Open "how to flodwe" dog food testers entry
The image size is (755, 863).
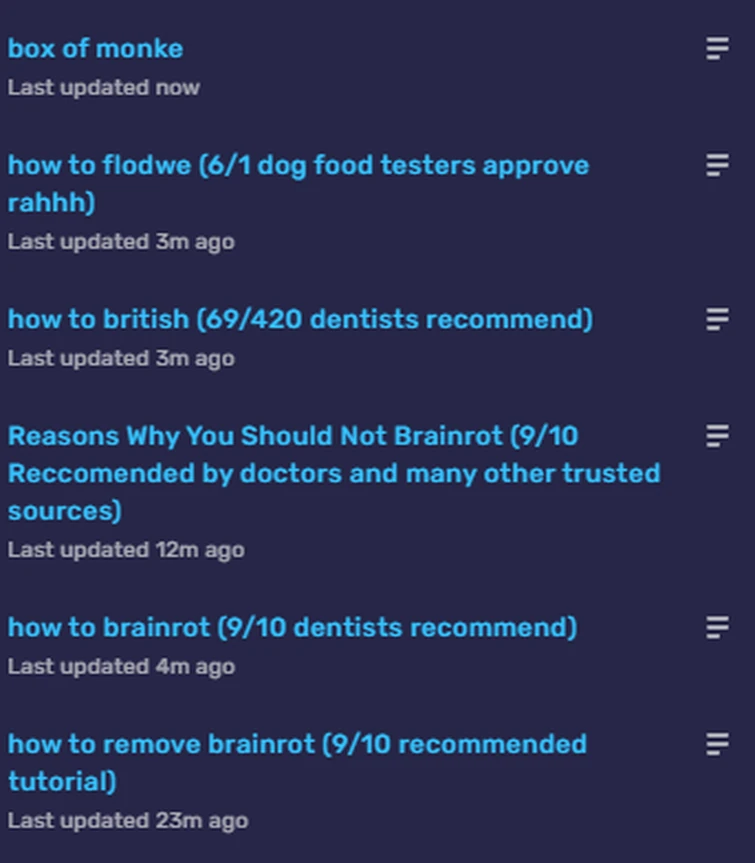[297, 166]
